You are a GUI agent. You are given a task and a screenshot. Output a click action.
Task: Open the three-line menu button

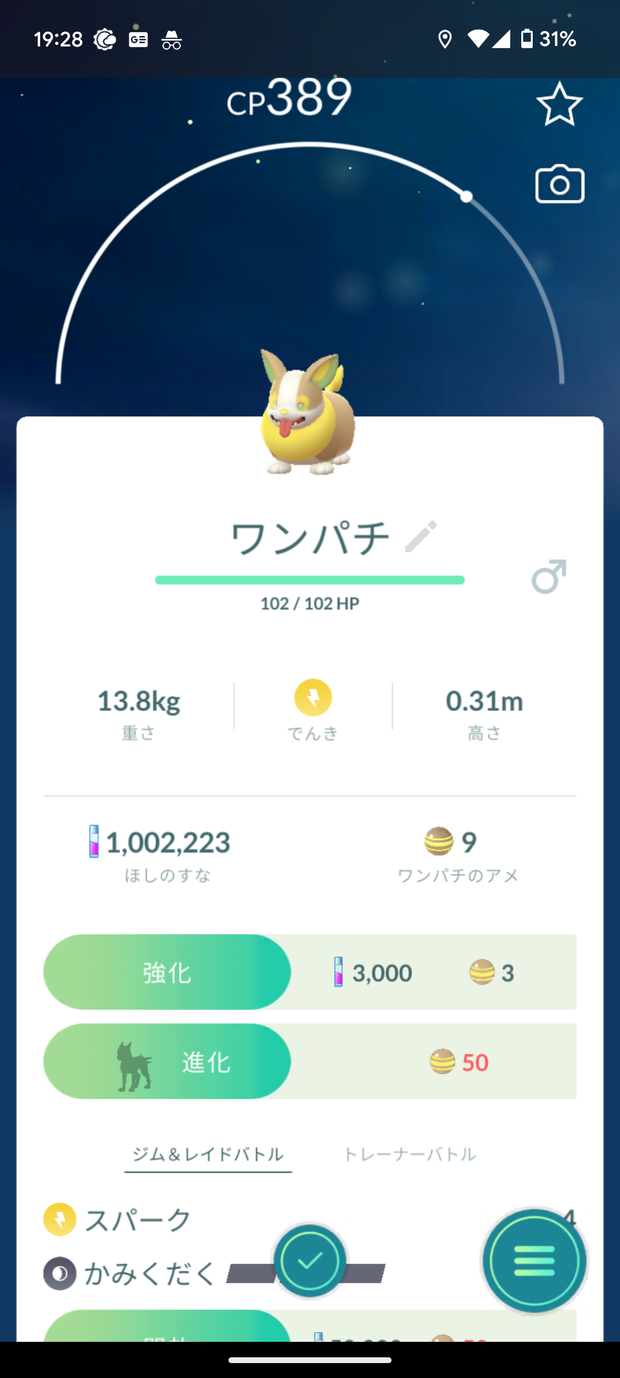coord(534,1261)
